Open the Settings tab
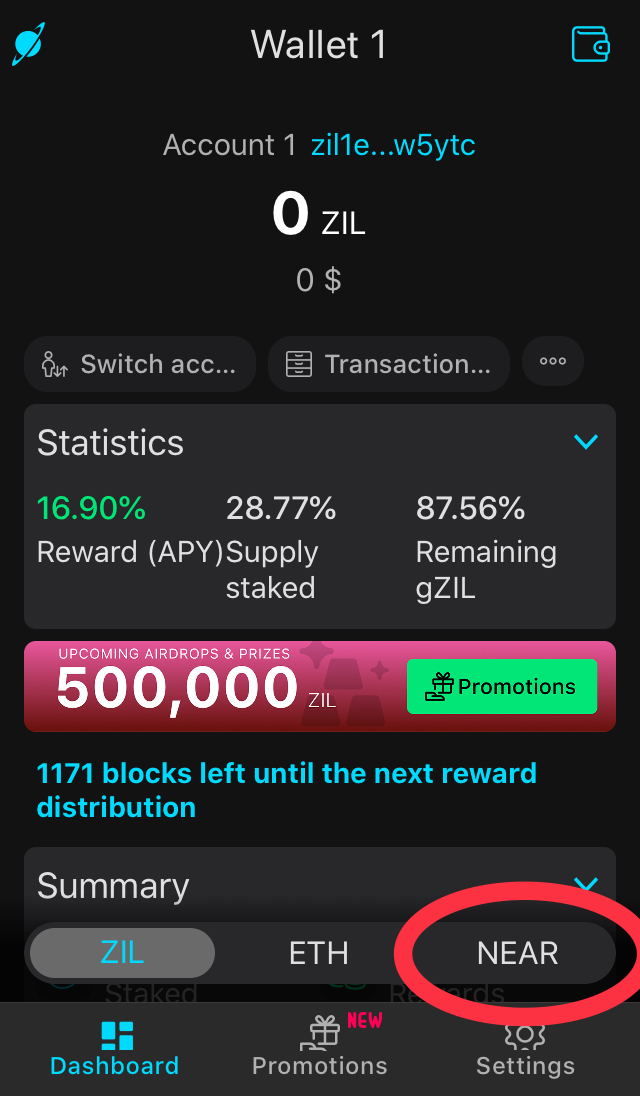 (x=525, y=1048)
